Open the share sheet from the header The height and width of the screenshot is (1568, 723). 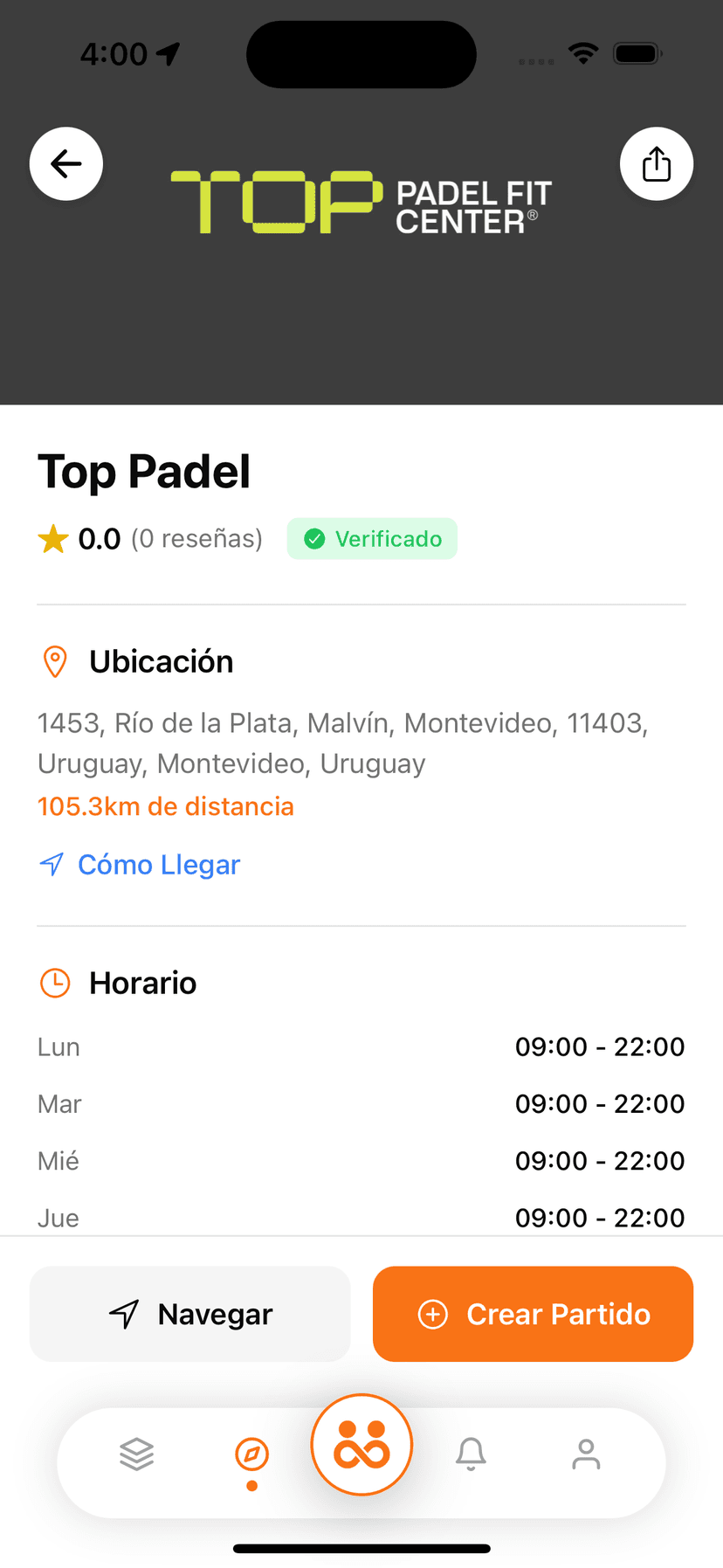point(657,163)
